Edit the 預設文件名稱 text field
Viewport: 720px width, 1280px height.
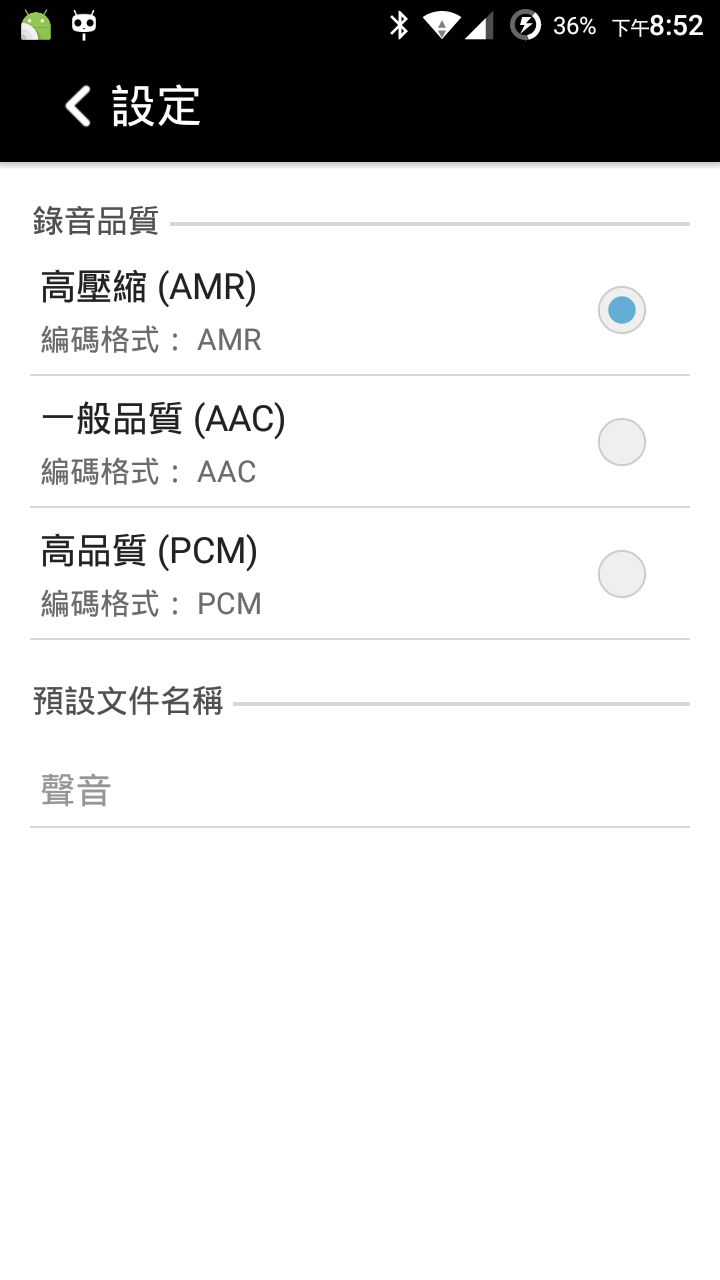pos(360,791)
